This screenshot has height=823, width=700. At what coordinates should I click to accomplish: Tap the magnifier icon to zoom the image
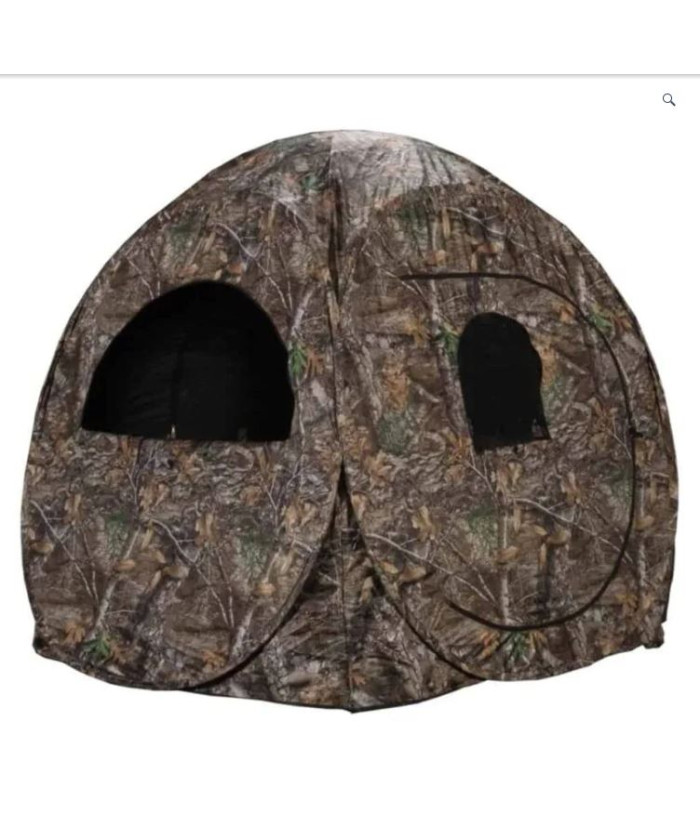tap(668, 100)
